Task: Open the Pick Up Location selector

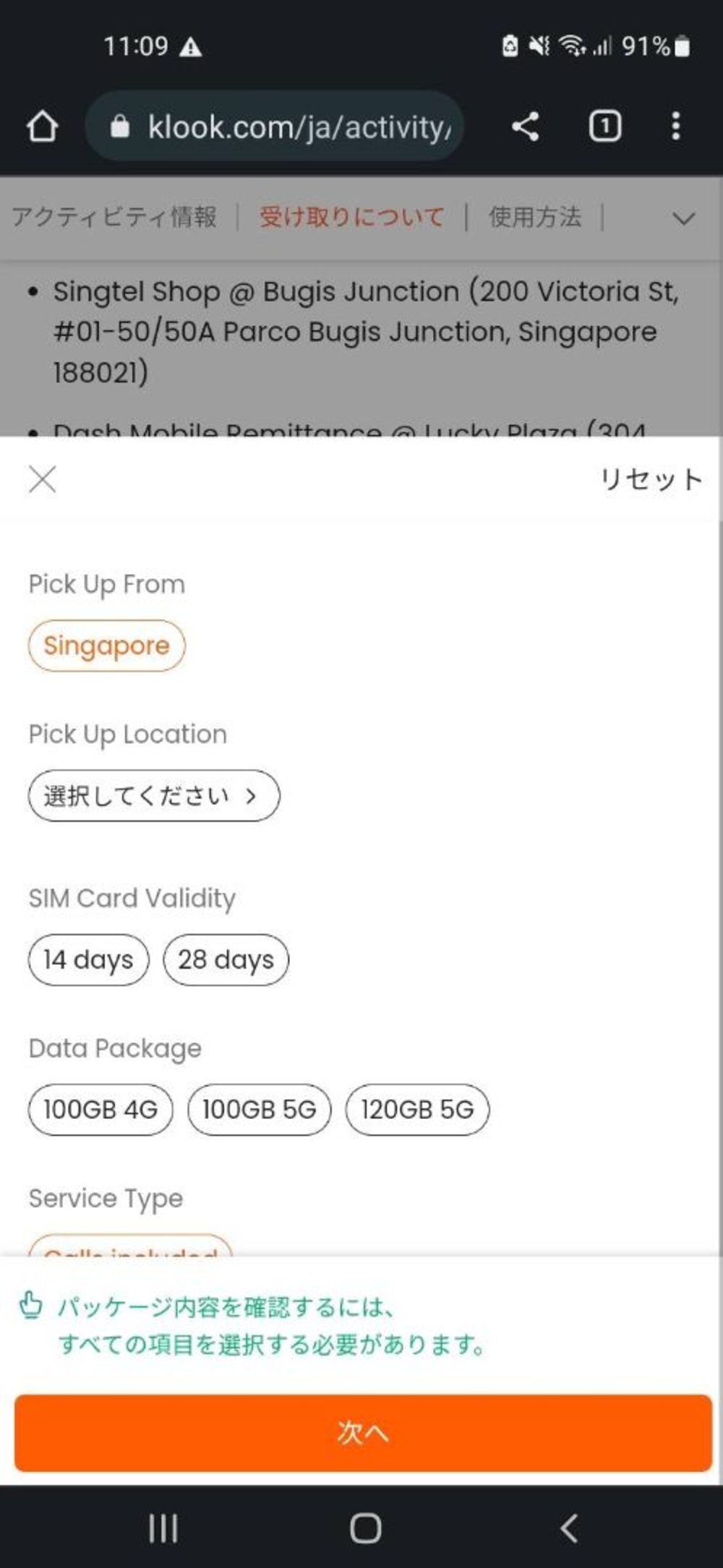Action: point(154,795)
